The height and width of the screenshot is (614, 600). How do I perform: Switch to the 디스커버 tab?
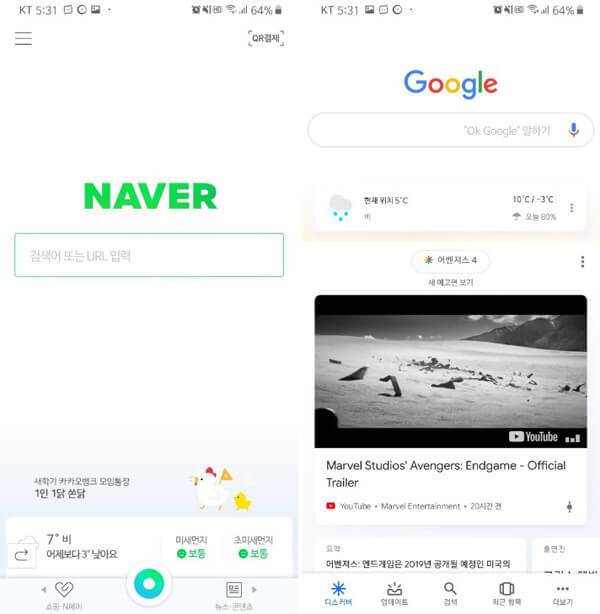coord(338,593)
